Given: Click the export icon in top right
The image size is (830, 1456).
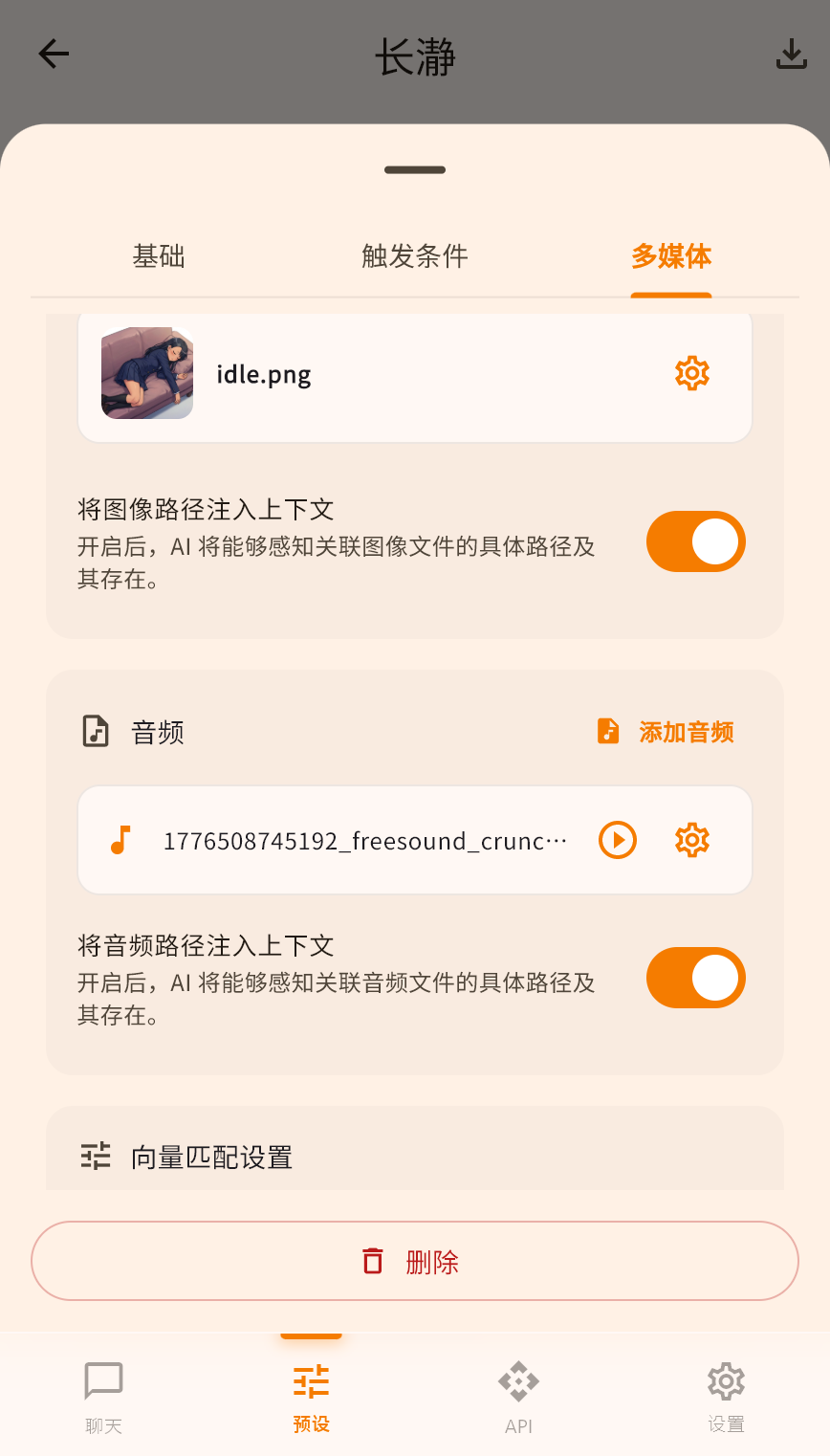Looking at the screenshot, I should tap(791, 55).
